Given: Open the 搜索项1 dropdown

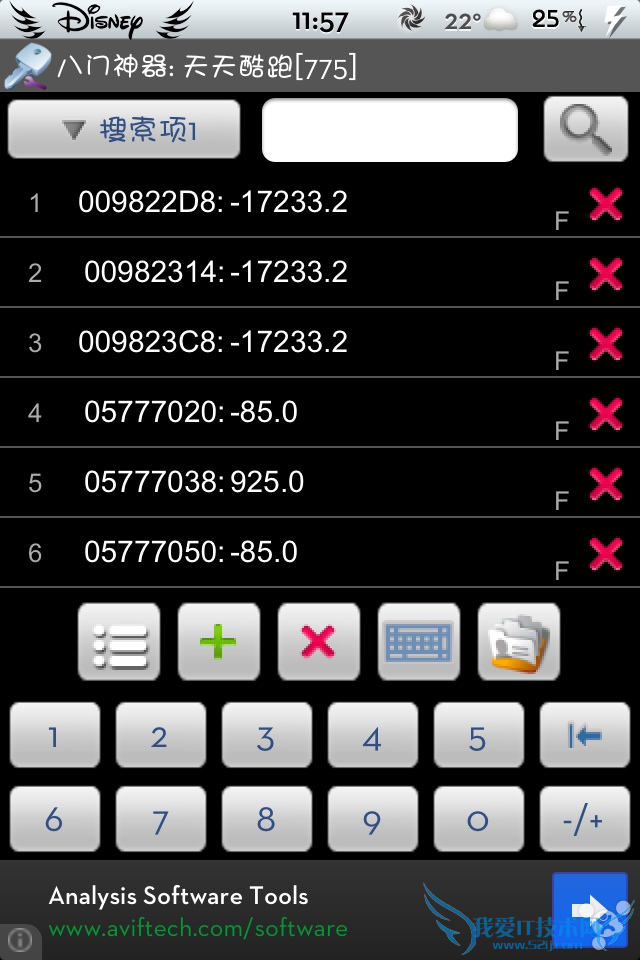Looking at the screenshot, I should point(124,130).
